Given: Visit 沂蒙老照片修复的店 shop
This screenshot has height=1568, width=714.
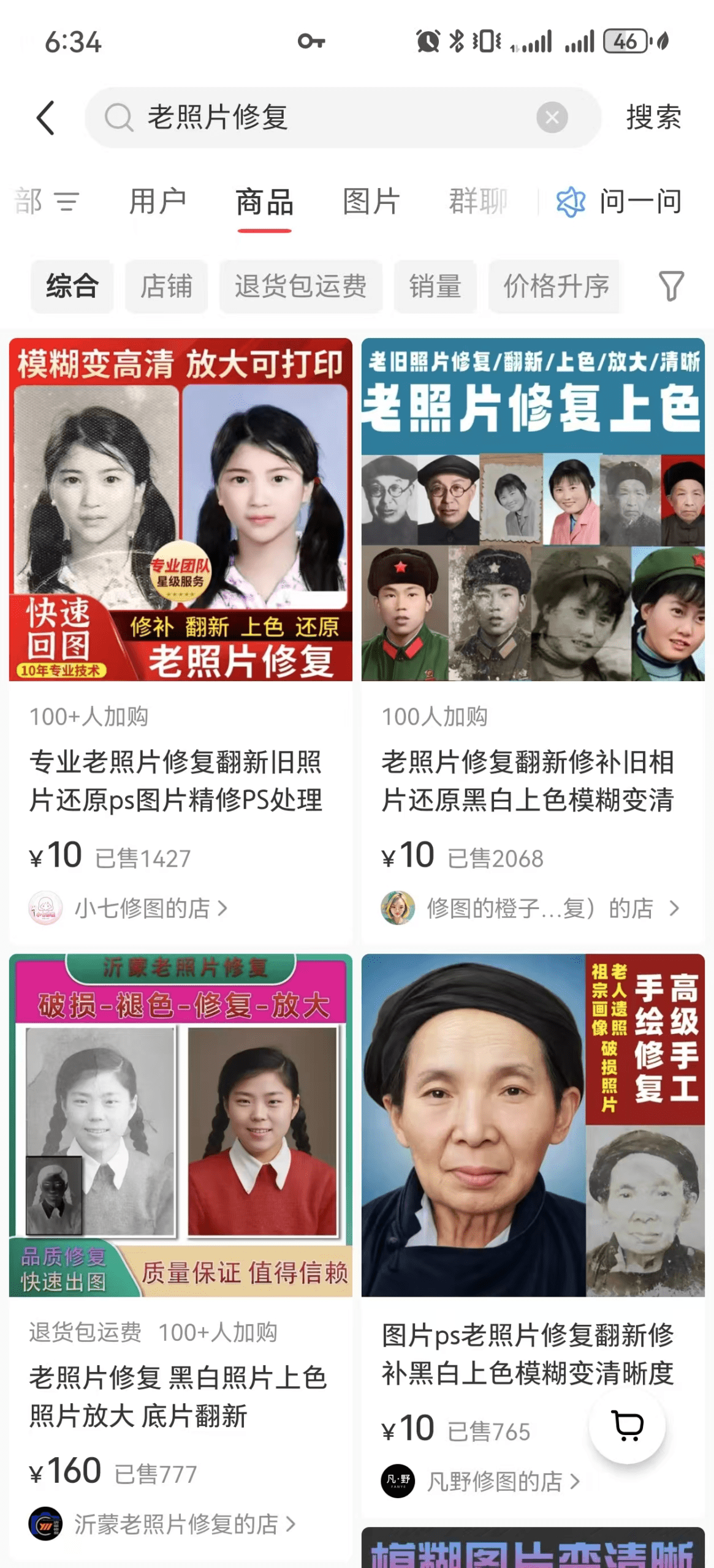Looking at the screenshot, I should click(x=177, y=1524).
